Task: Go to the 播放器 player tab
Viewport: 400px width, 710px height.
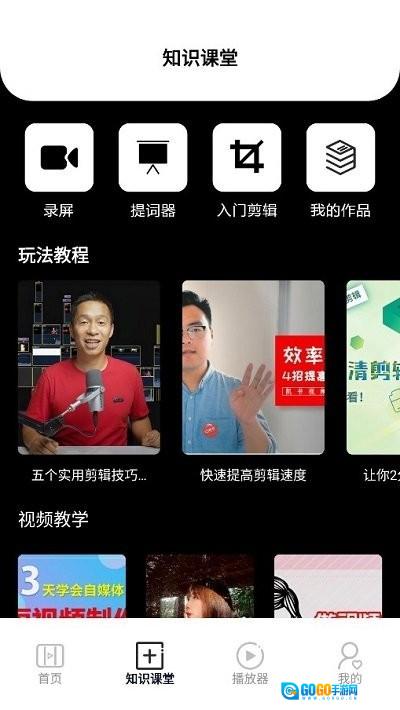Action: click(x=250, y=663)
